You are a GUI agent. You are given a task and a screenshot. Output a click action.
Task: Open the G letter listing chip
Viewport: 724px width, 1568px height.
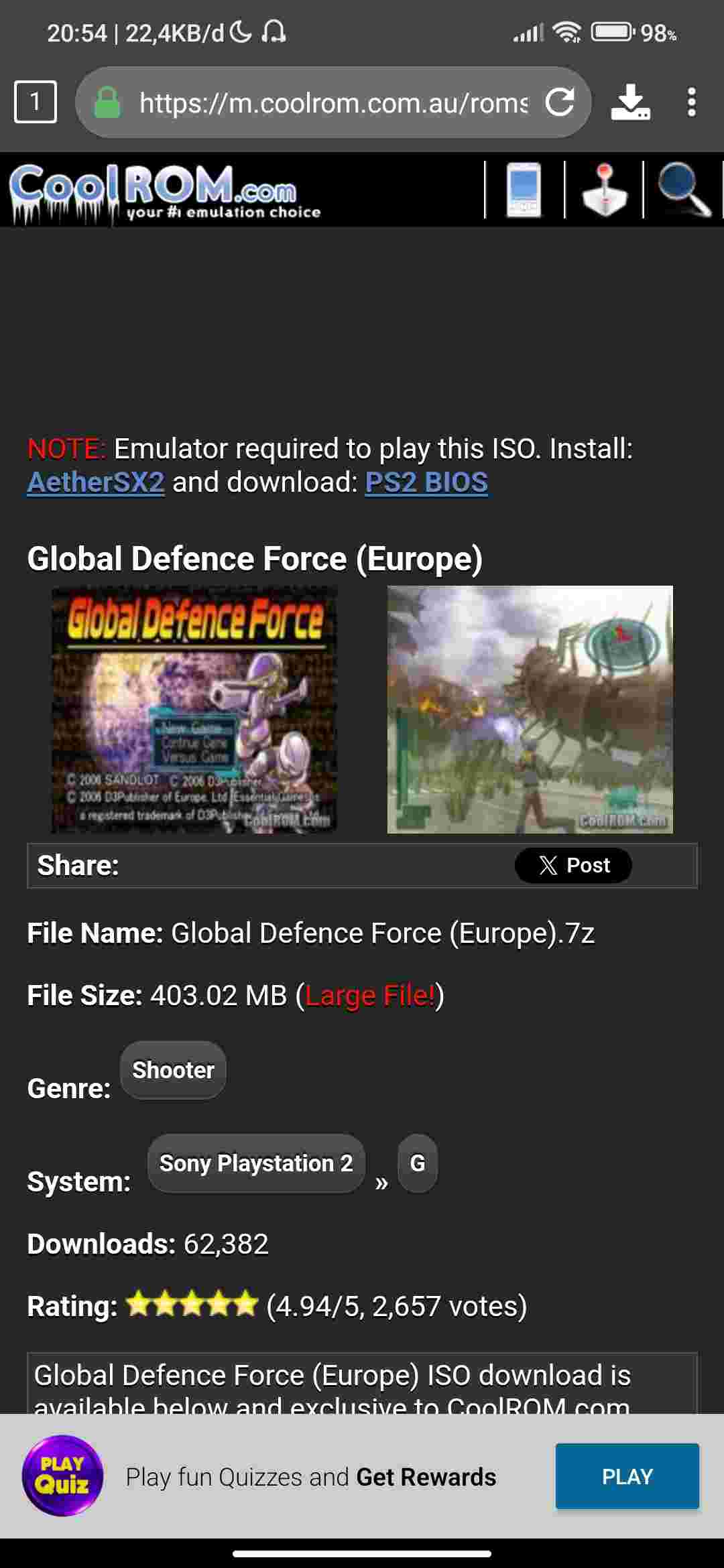[417, 1163]
